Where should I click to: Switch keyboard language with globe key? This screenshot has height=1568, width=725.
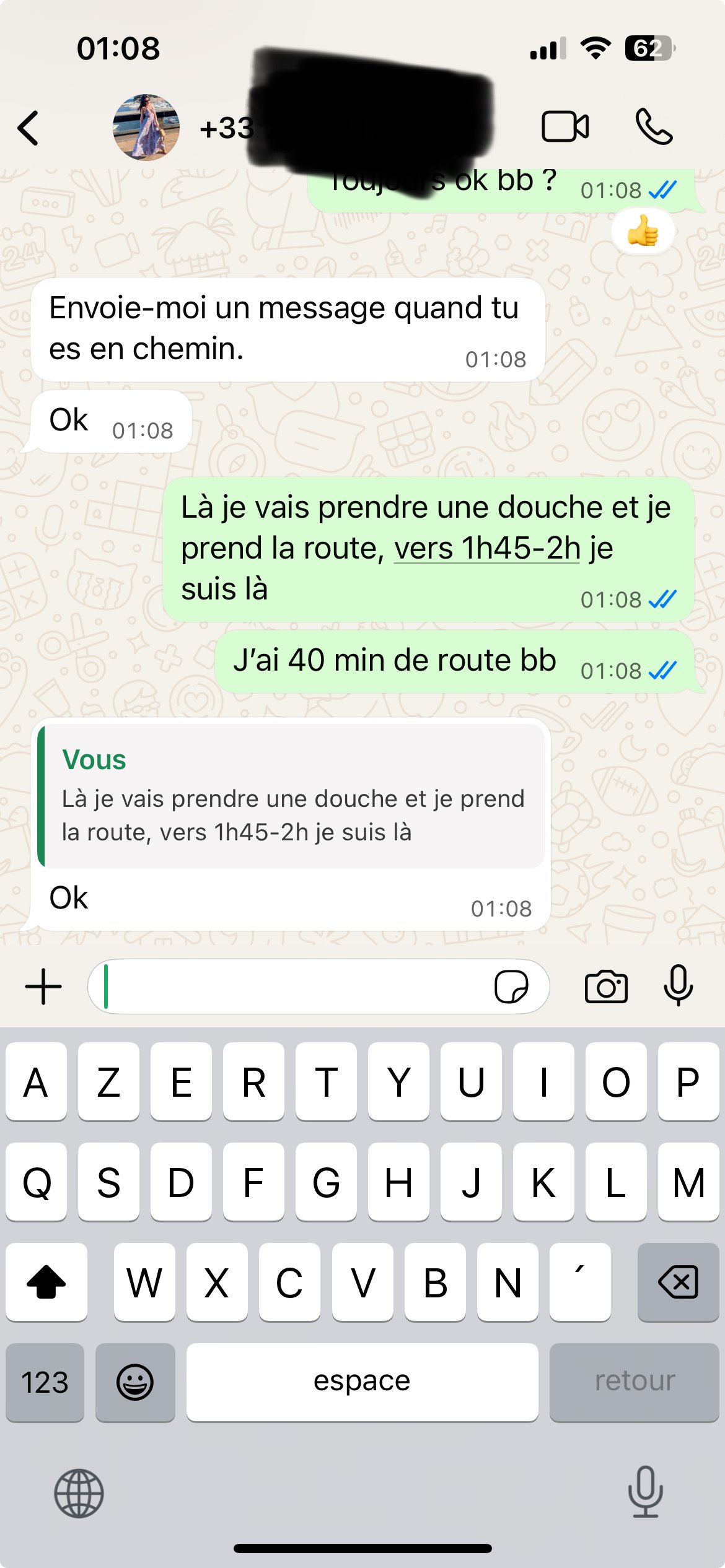pos(79,1494)
